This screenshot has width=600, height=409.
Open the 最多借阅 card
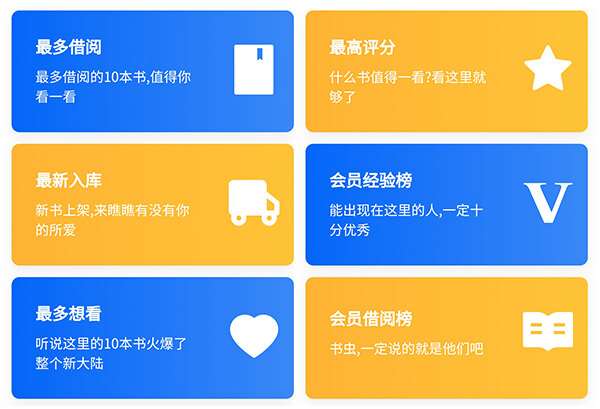pyautogui.click(x=152, y=71)
